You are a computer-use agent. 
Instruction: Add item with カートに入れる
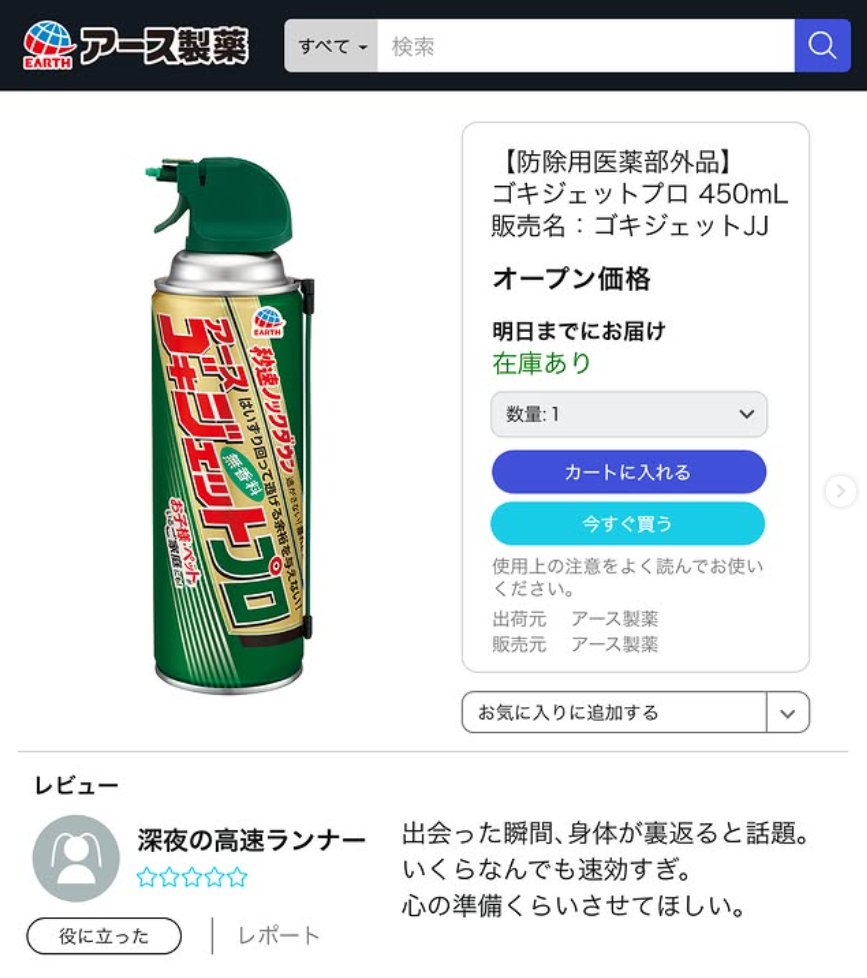point(628,472)
